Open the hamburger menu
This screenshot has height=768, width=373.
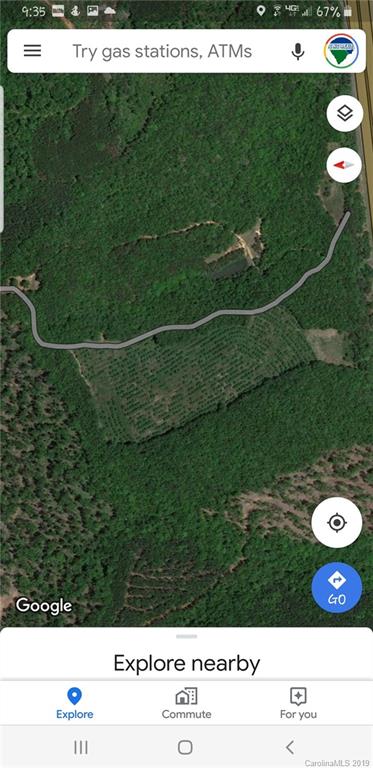point(32,51)
